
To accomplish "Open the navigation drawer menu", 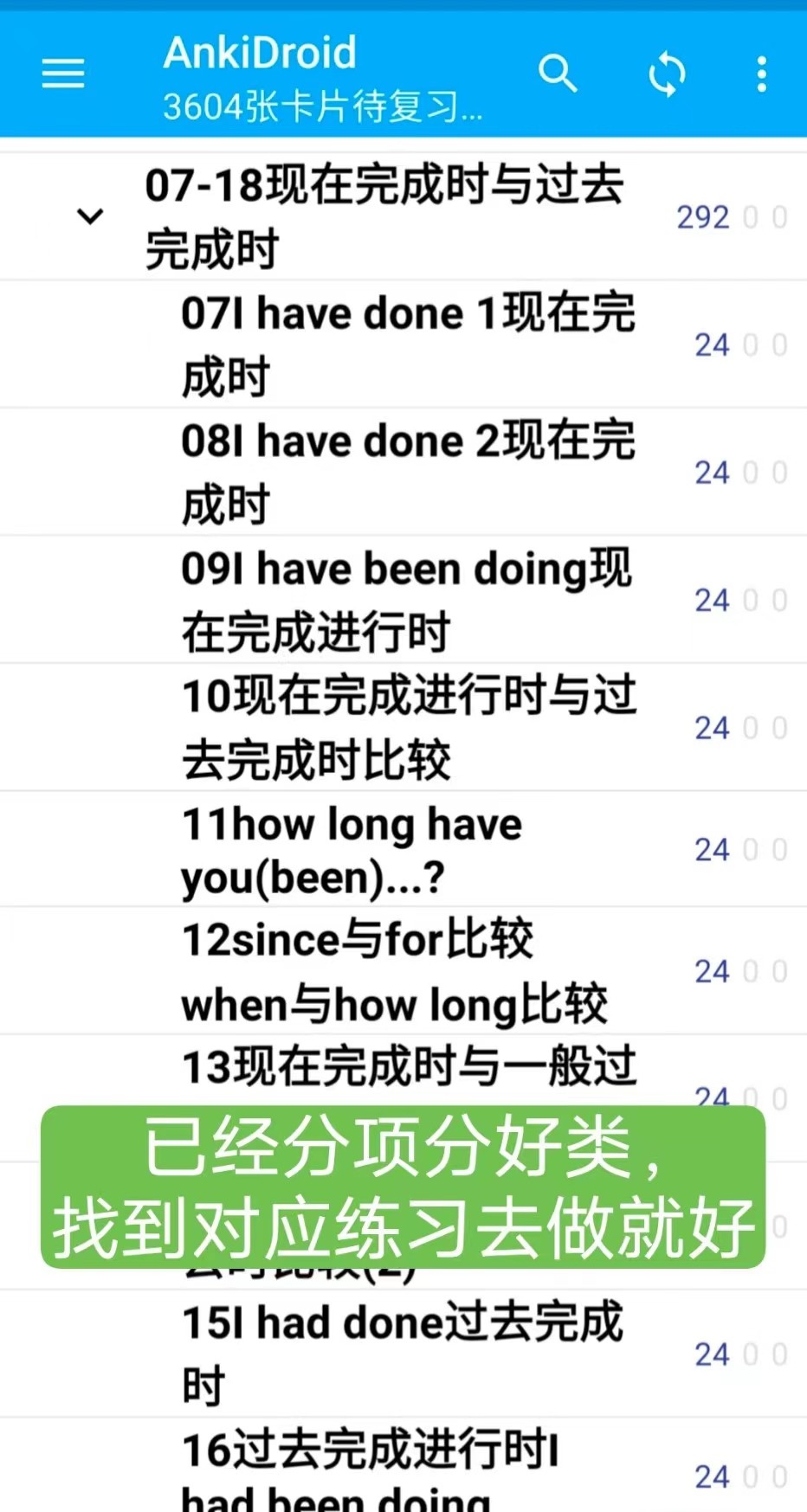I will [63, 74].
